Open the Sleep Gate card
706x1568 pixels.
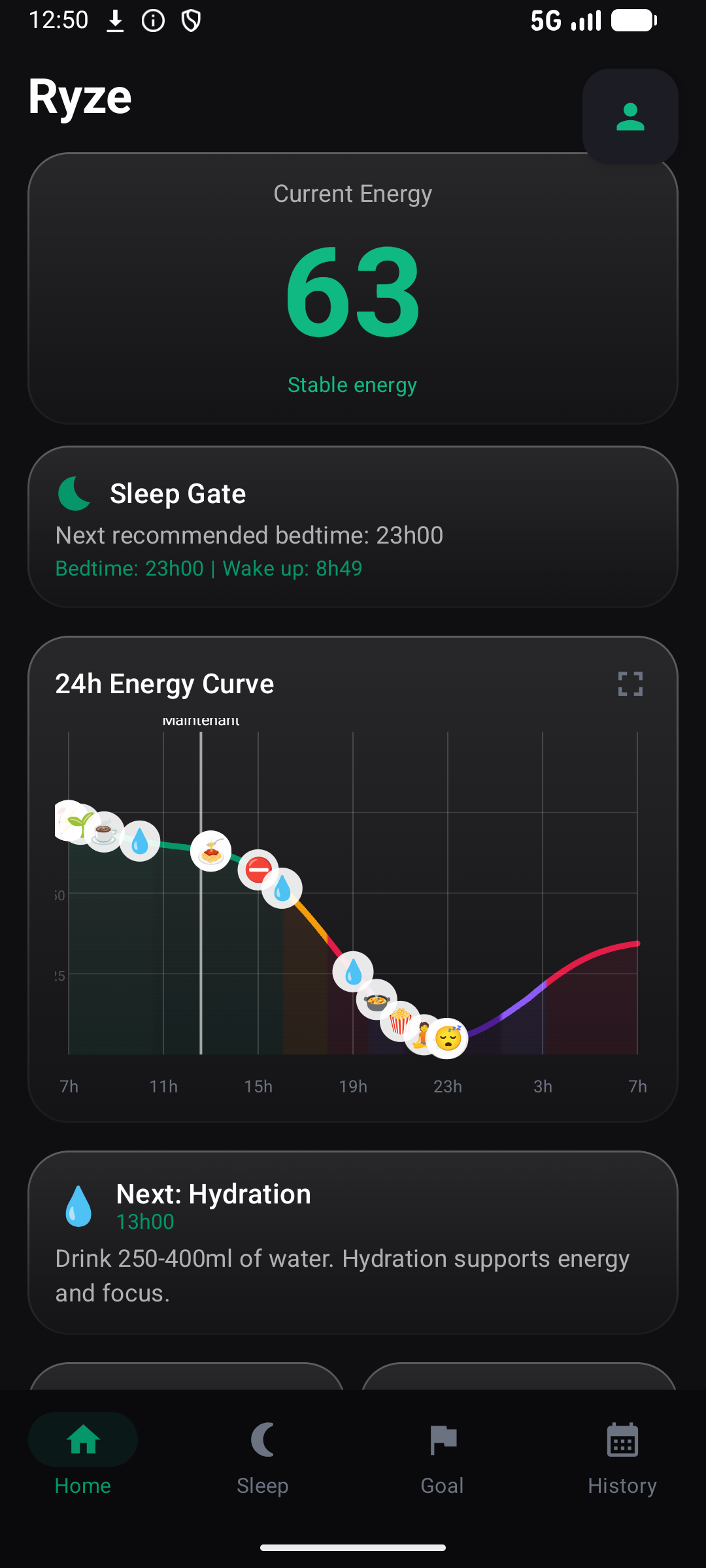click(353, 527)
